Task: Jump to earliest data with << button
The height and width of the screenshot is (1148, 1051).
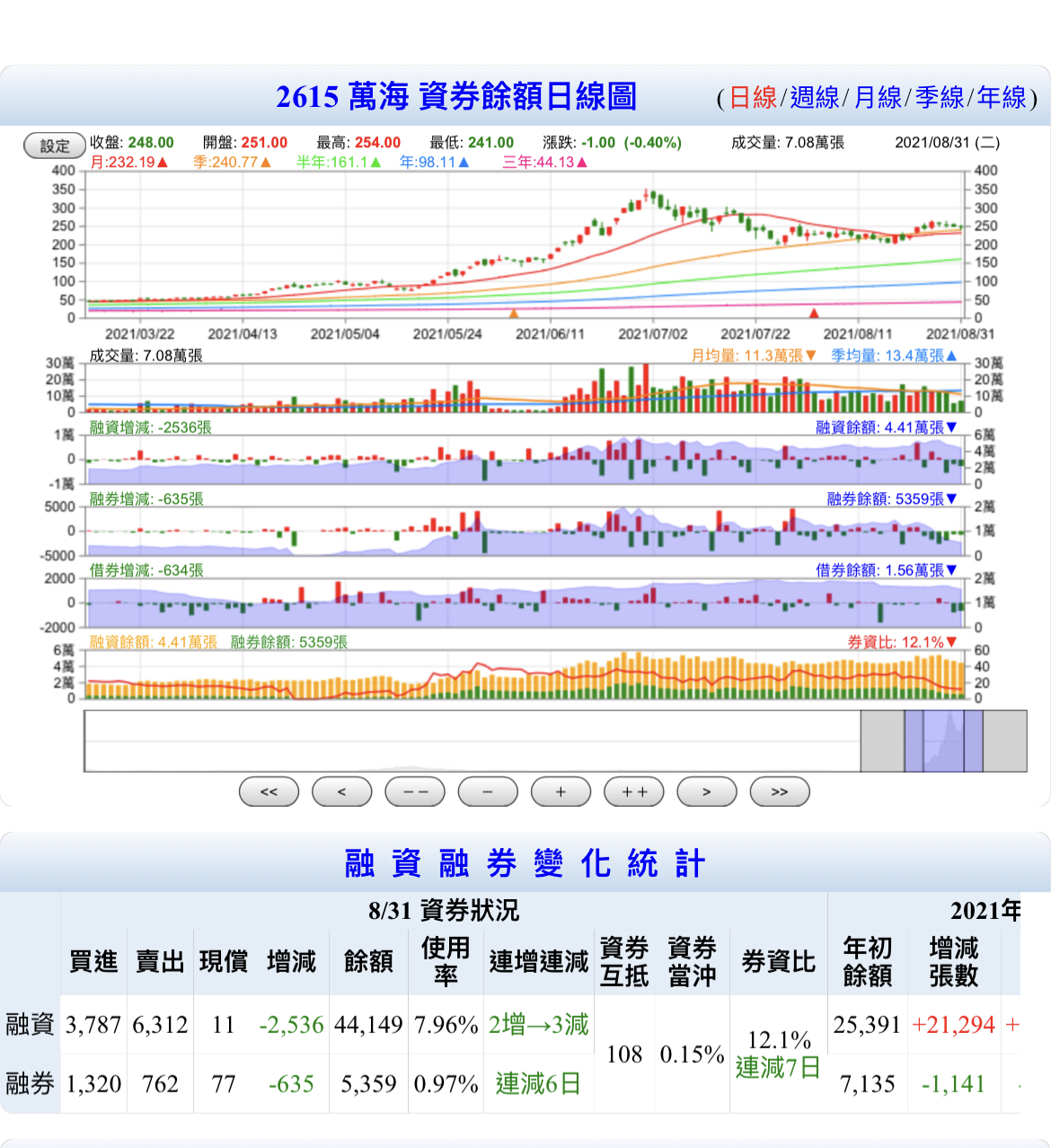Action: [269, 792]
